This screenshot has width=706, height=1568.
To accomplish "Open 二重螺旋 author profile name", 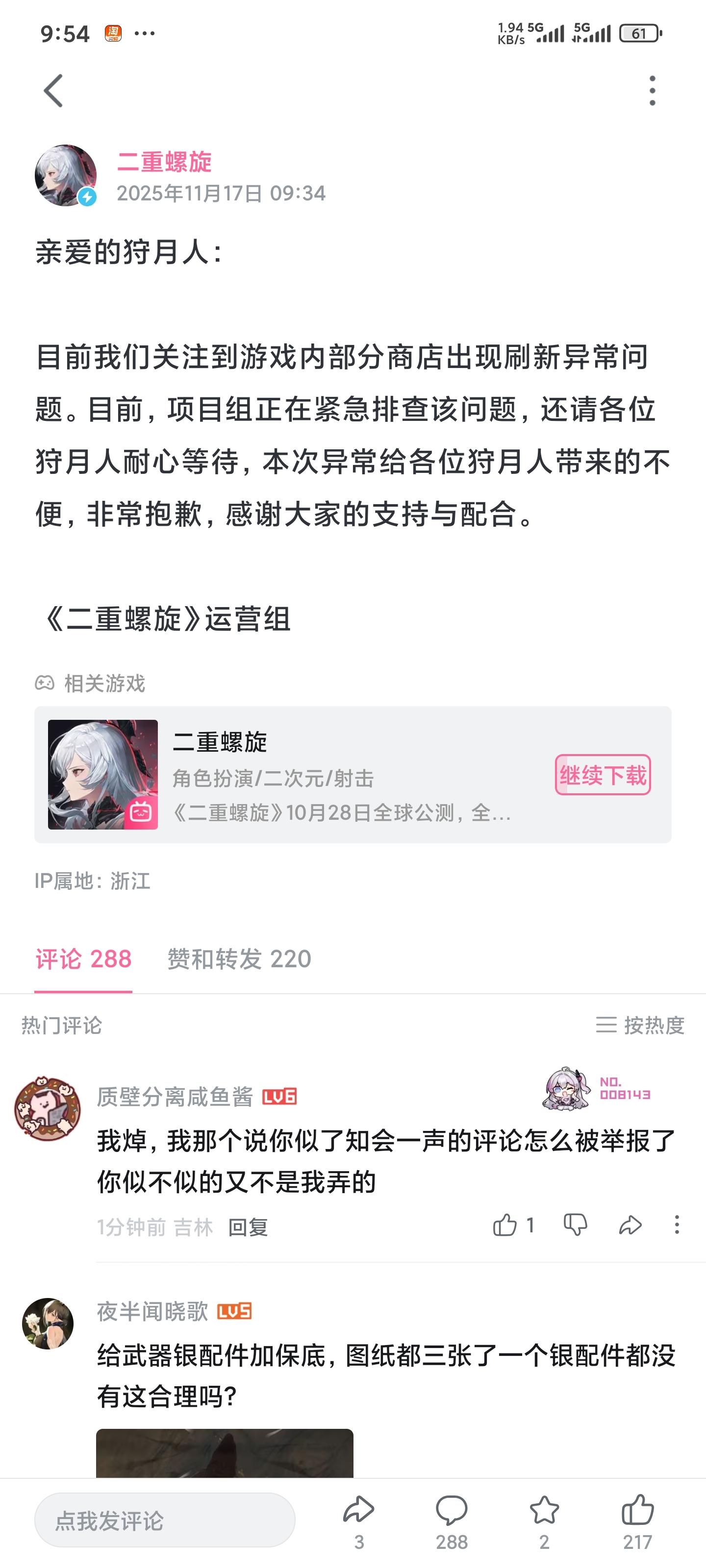I will tap(164, 162).
